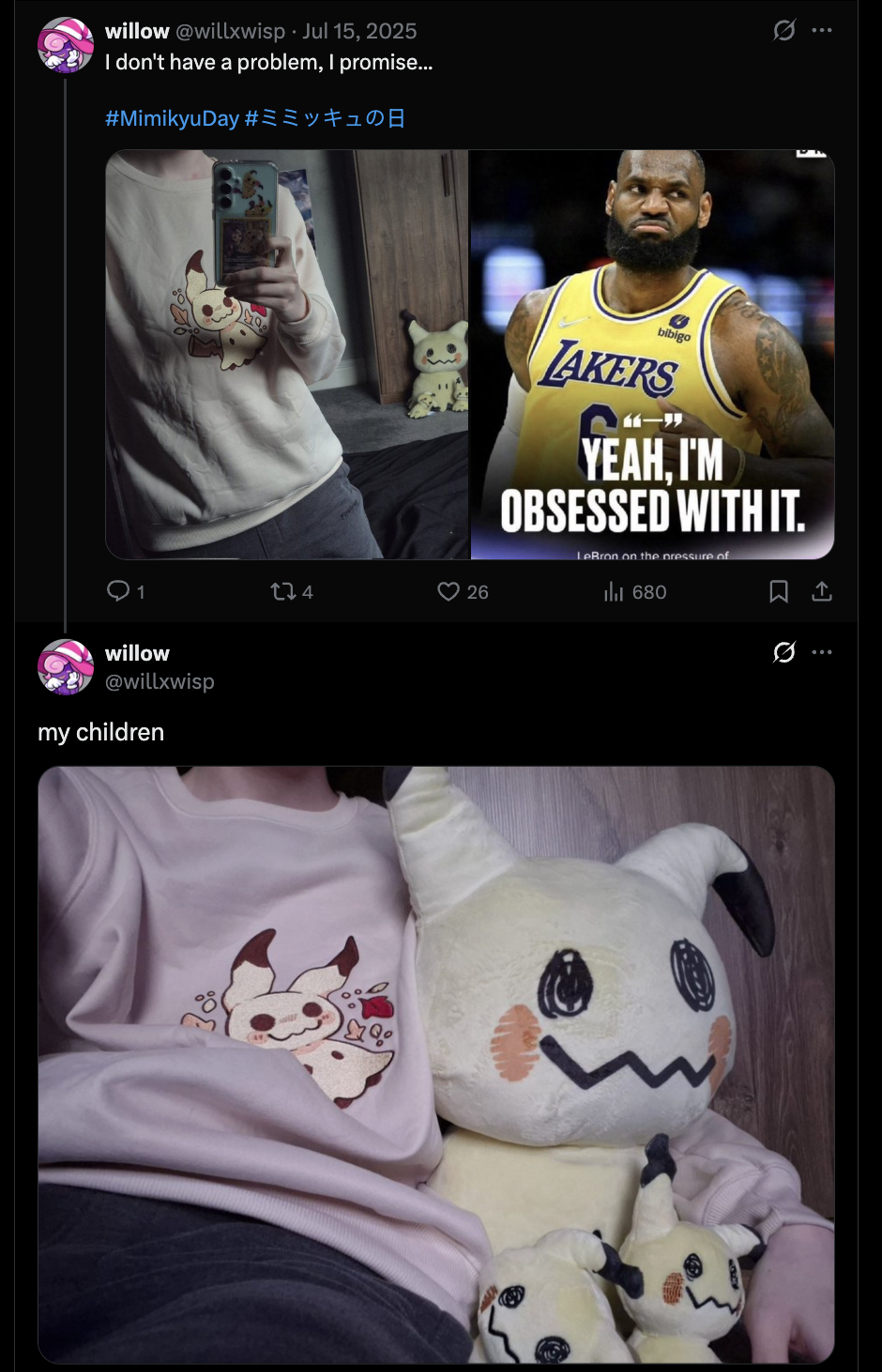Image resolution: width=882 pixels, height=1372 pixels.
Task: Repost the Mimikyu Day tweet
Action: [282, 591]
